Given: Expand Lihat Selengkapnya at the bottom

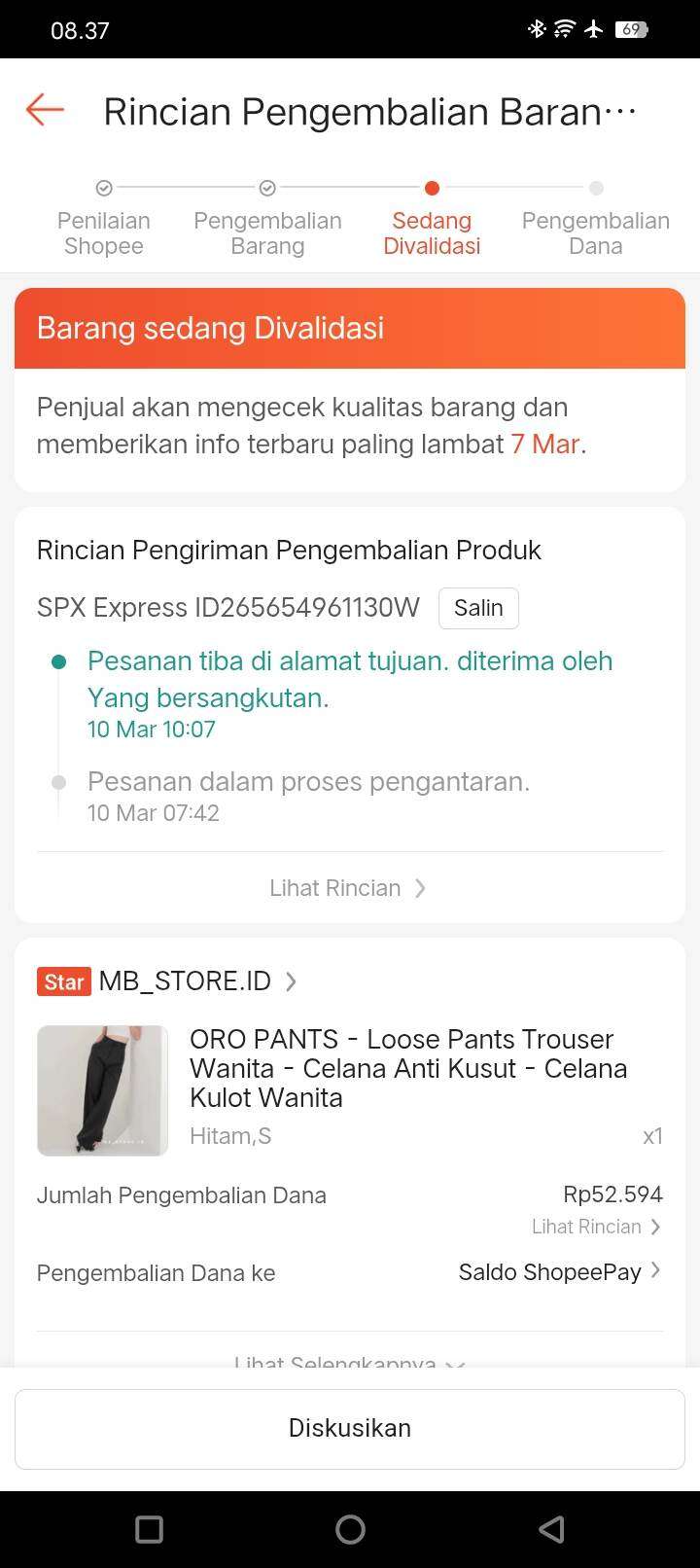Looking at the screenshot, I should point(349,1361).
